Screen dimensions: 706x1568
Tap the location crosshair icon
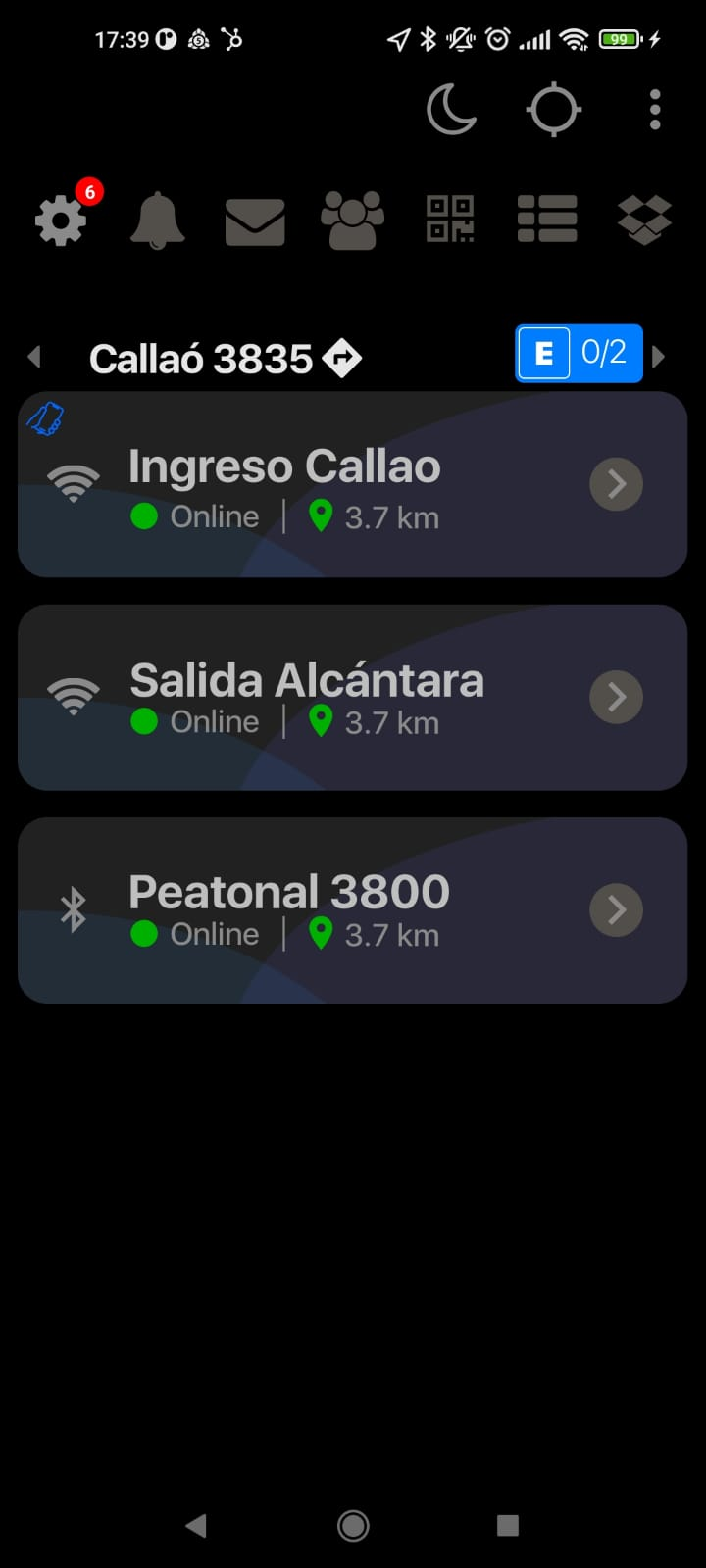pyautogui.click(x=554, y=109)
